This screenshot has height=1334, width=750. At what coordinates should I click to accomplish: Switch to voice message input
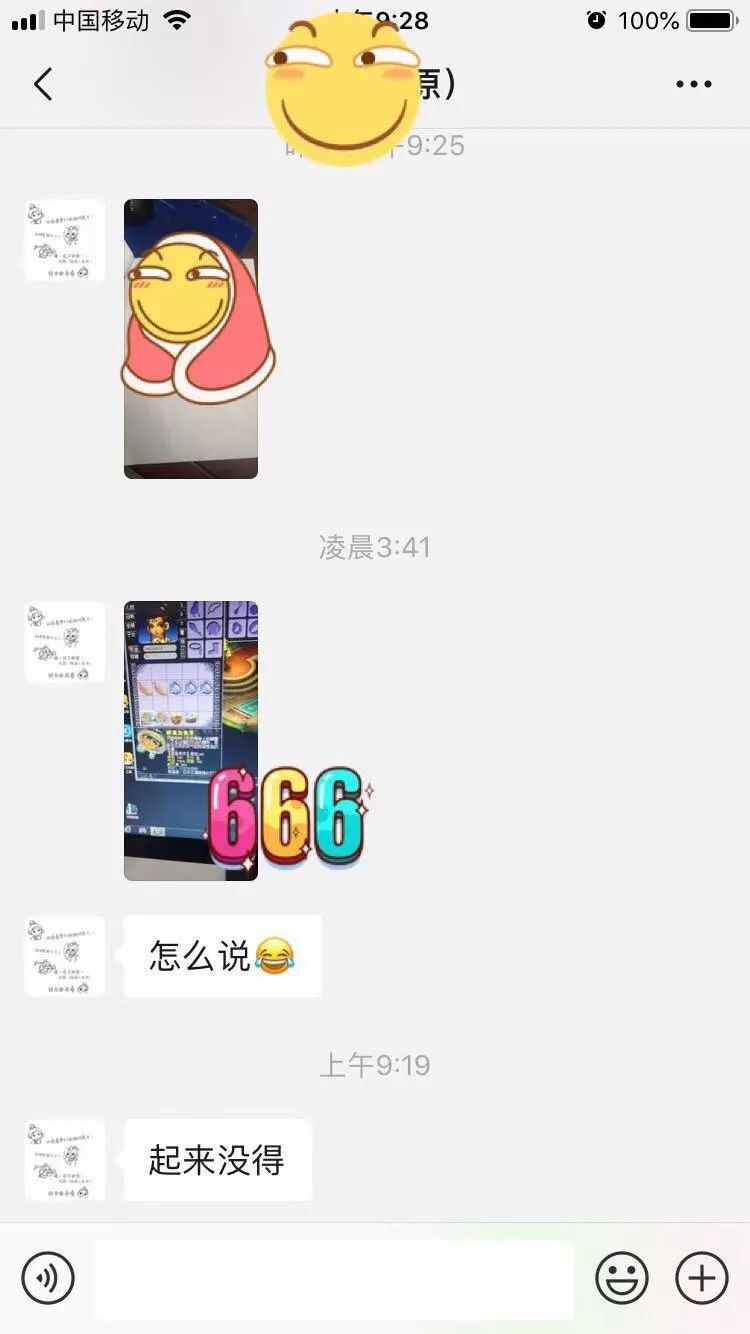[48, 1278]
